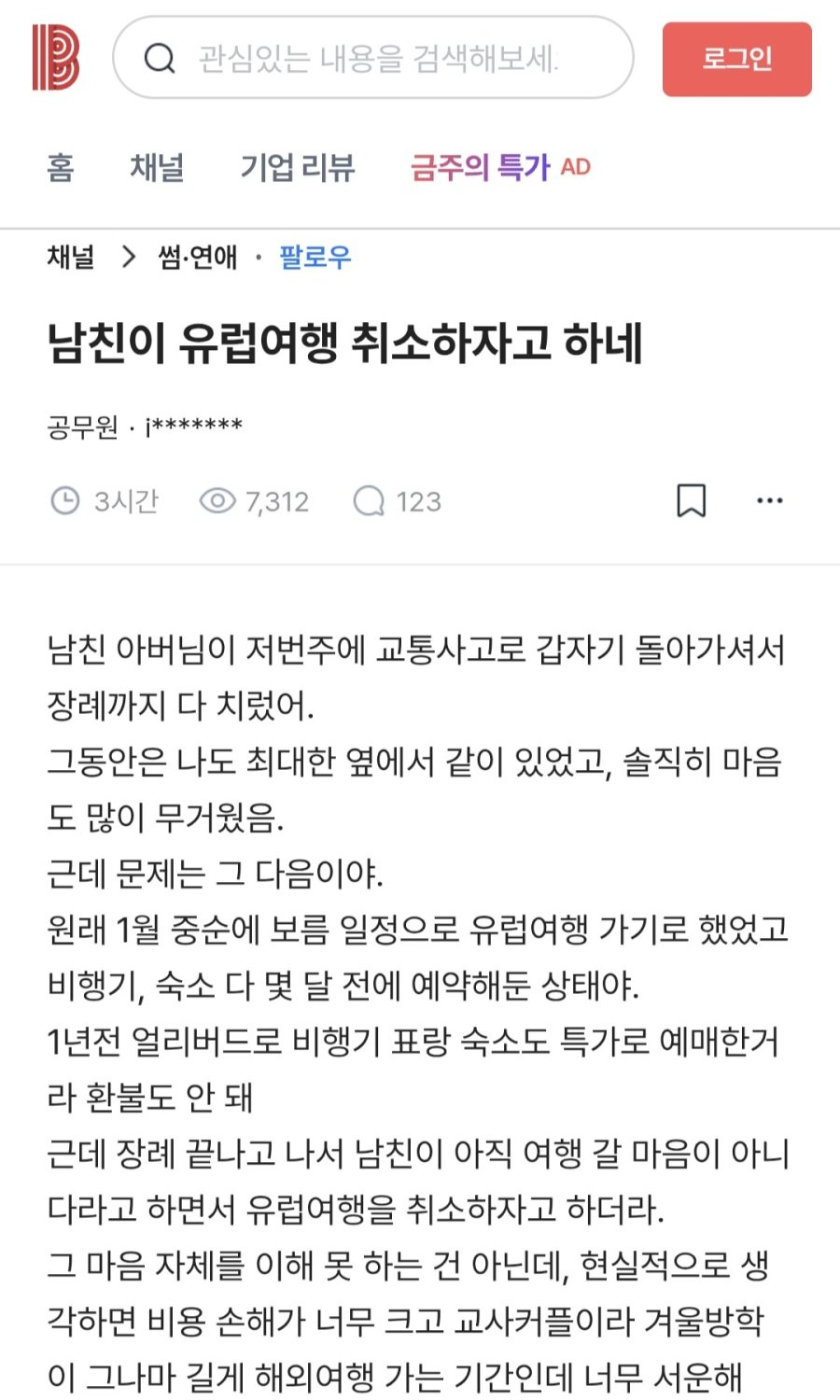Open the 썸·연애 channel link
Viewport: 840px width, 1400px height.
[x=198, y=257]
